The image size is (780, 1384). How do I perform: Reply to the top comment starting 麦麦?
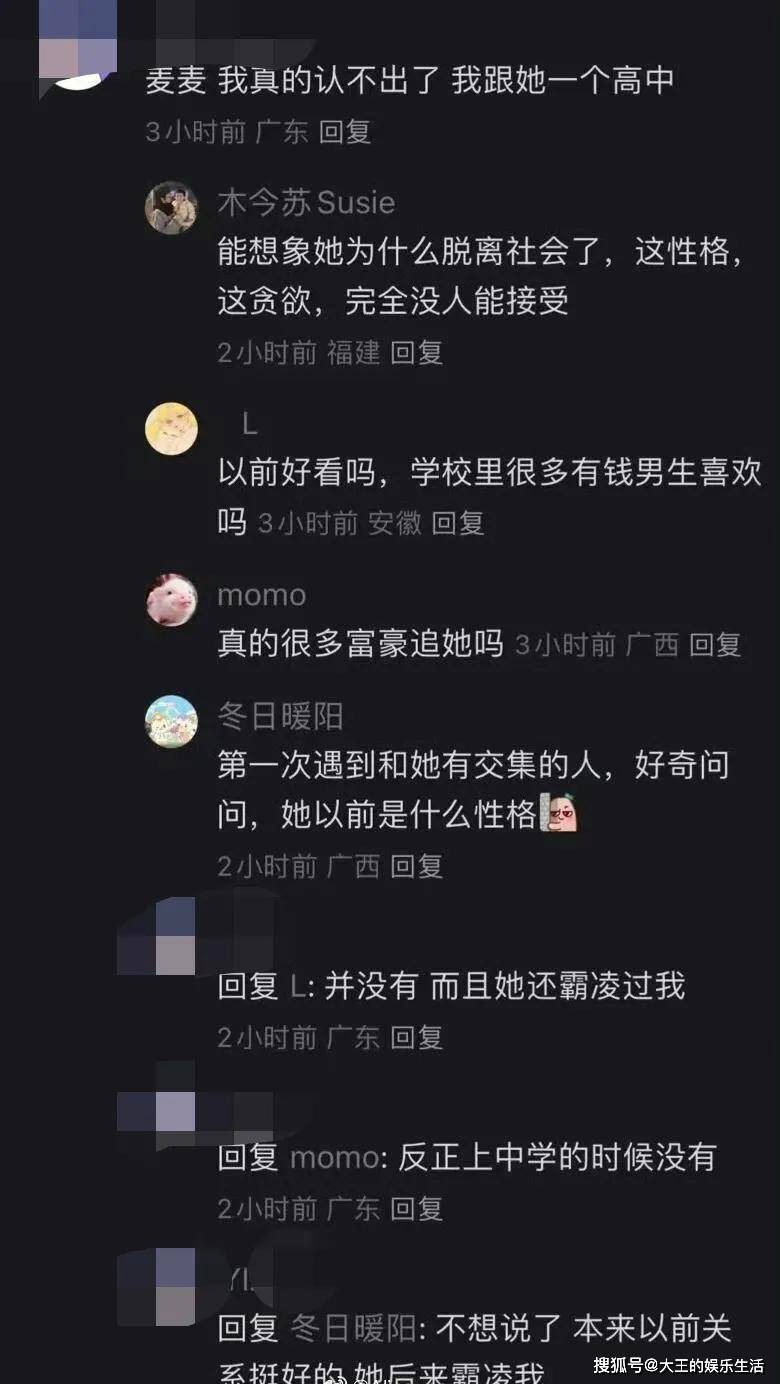pos(344,131)
